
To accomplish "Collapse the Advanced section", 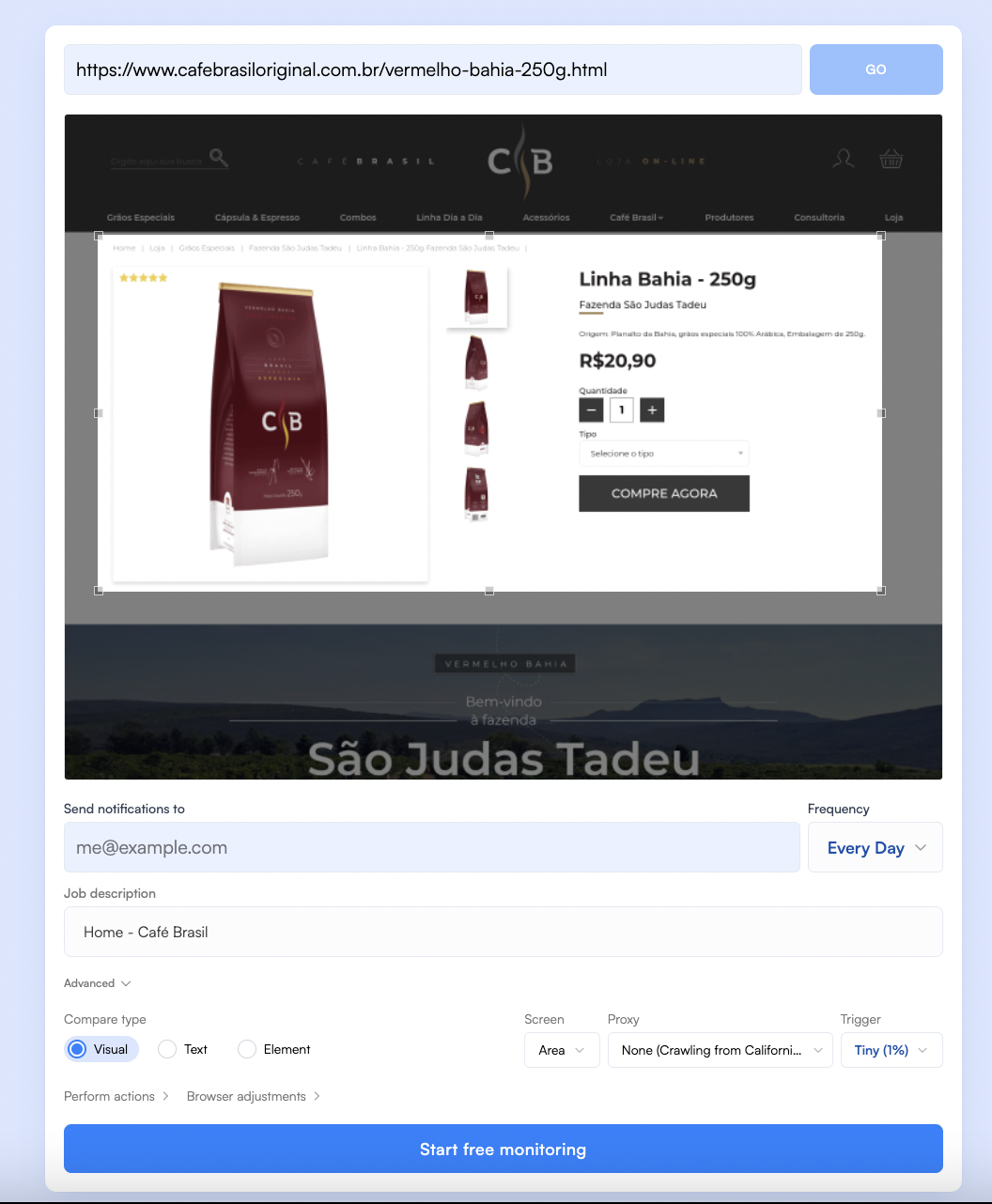I will [98, 983].
